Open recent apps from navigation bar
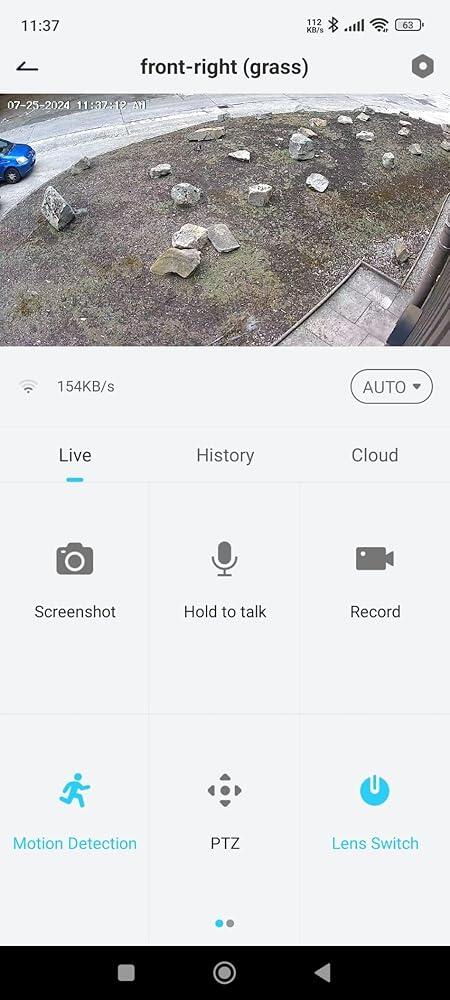 click(126, 973)
